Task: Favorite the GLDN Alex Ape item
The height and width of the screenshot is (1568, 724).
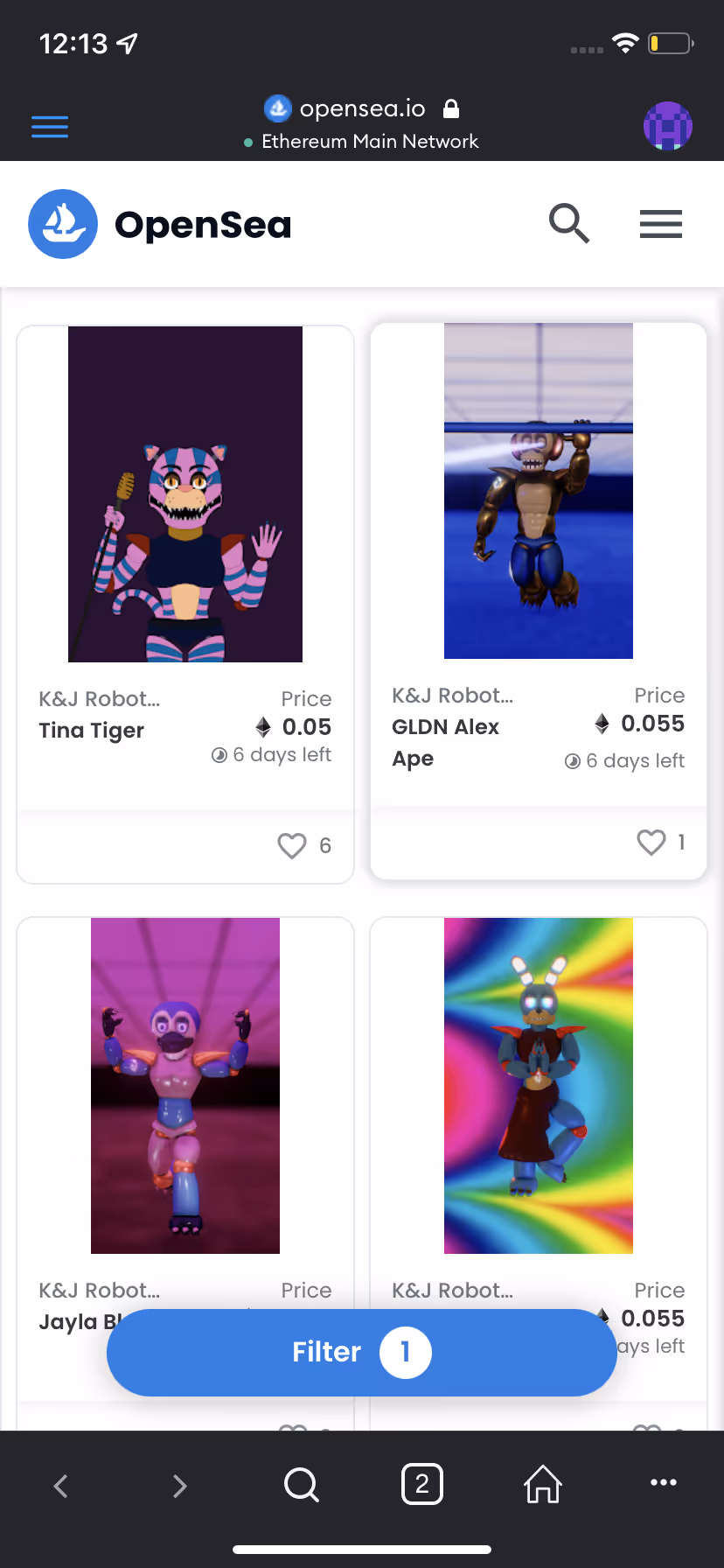Action: click(x=651, y=842)
